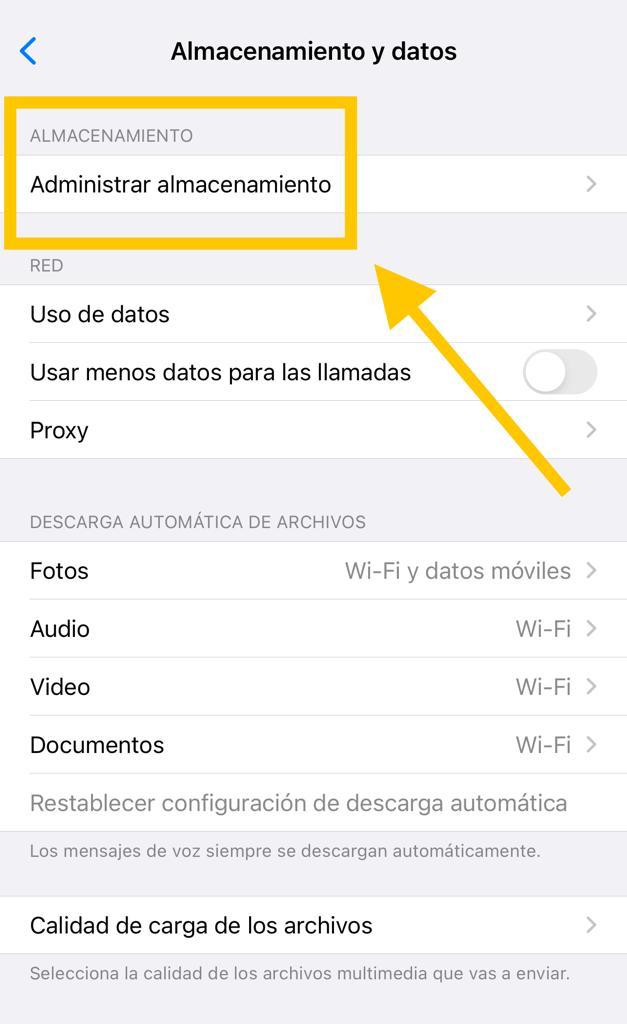627x1024 pixels.
Task: Go back using the top-left arrow
Action: 29,51
